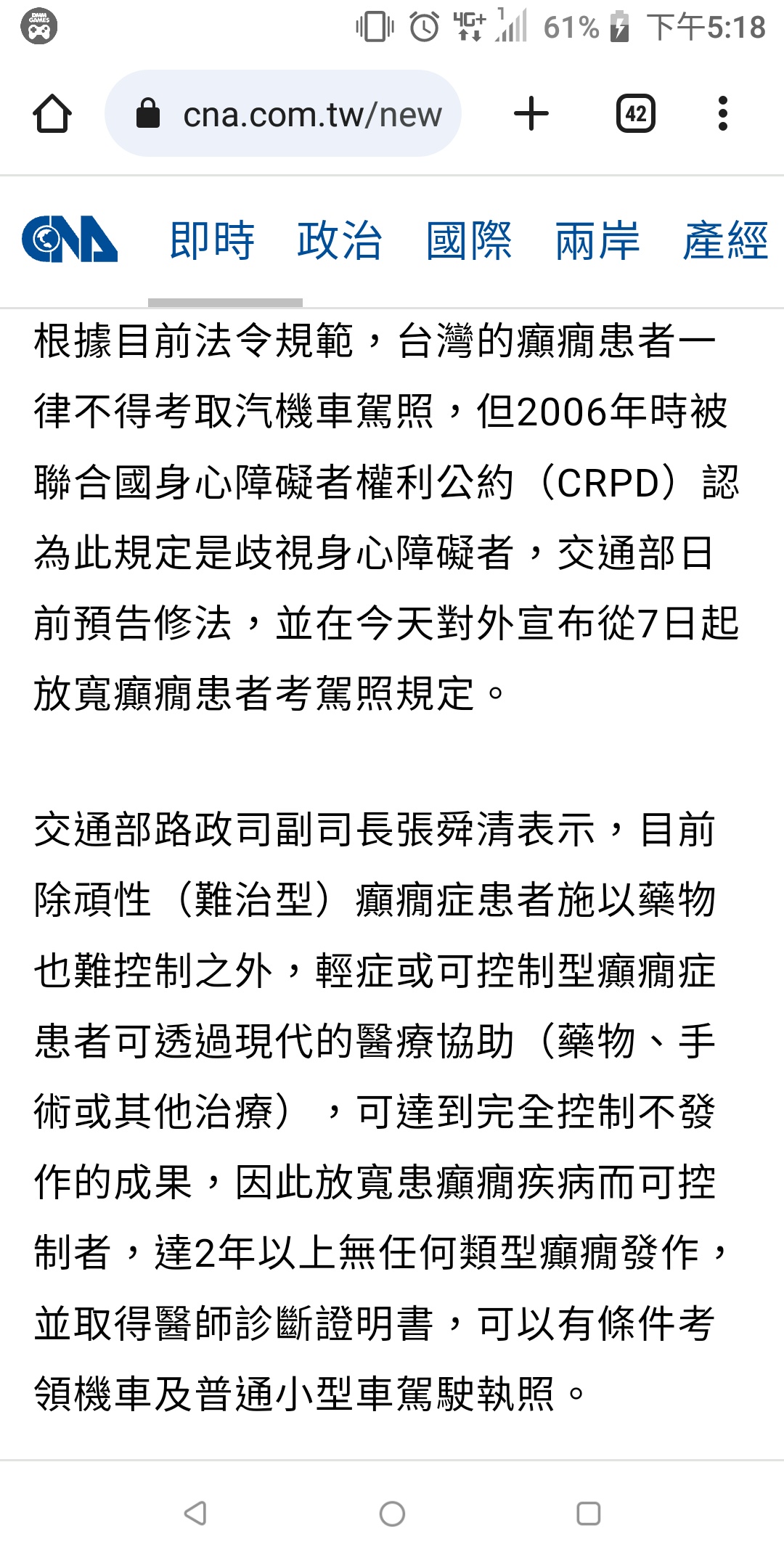Select the 兩岸 section
Screen dimensions: 784x1568
tap(597, 241)
